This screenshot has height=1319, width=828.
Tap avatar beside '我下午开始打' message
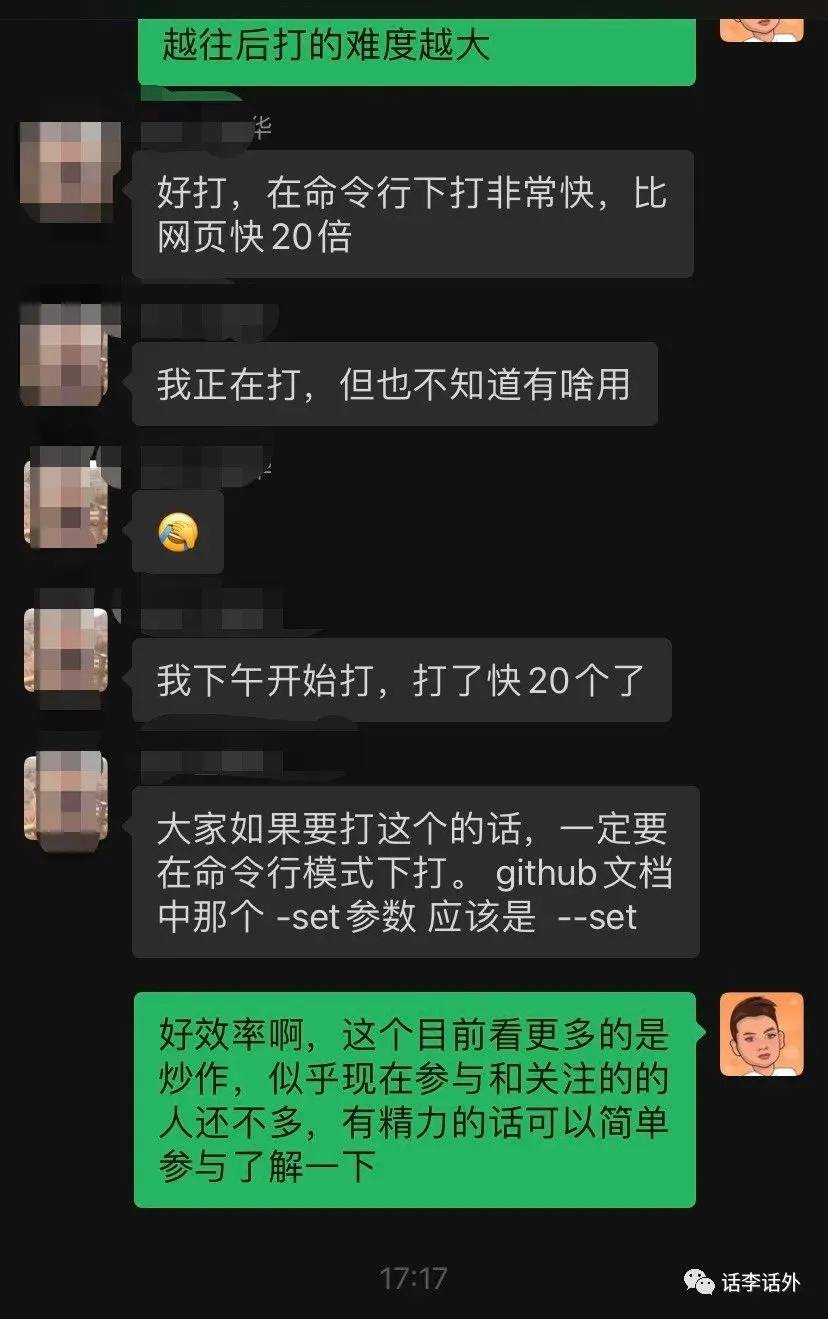tap(66, 650)
